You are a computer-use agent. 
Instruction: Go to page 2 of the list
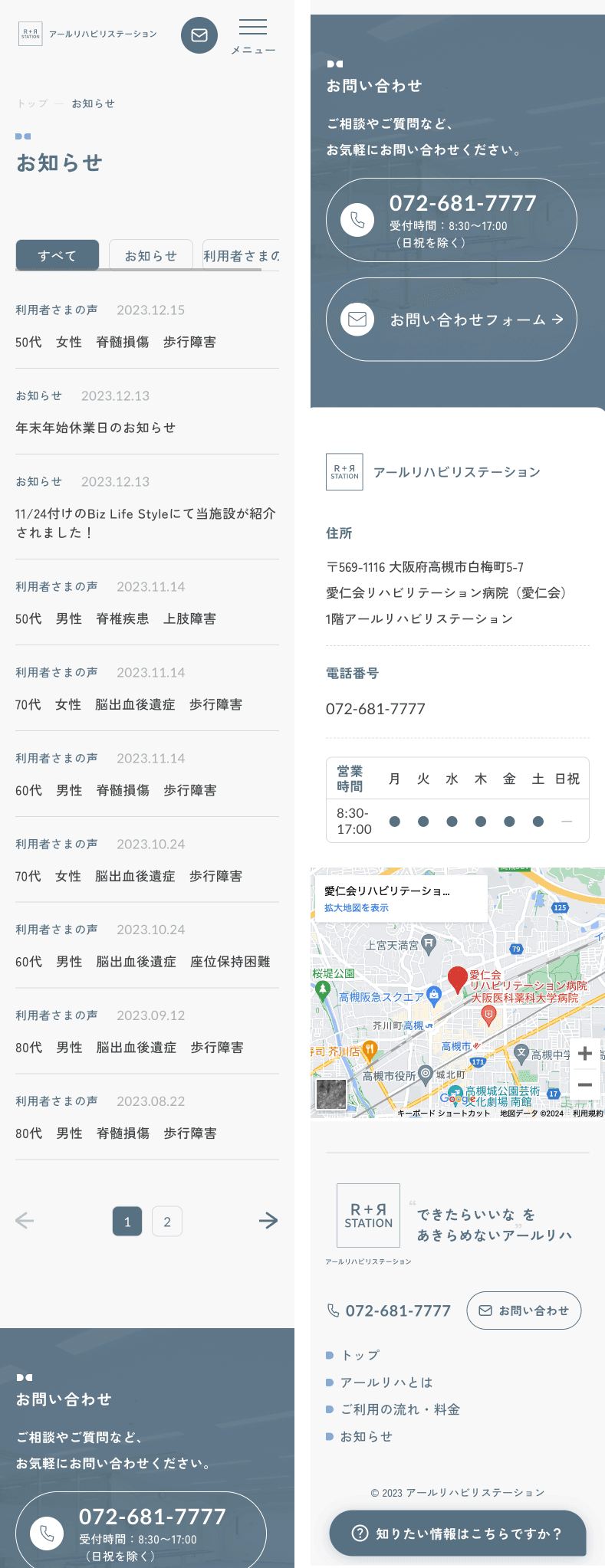(167, 1222)
